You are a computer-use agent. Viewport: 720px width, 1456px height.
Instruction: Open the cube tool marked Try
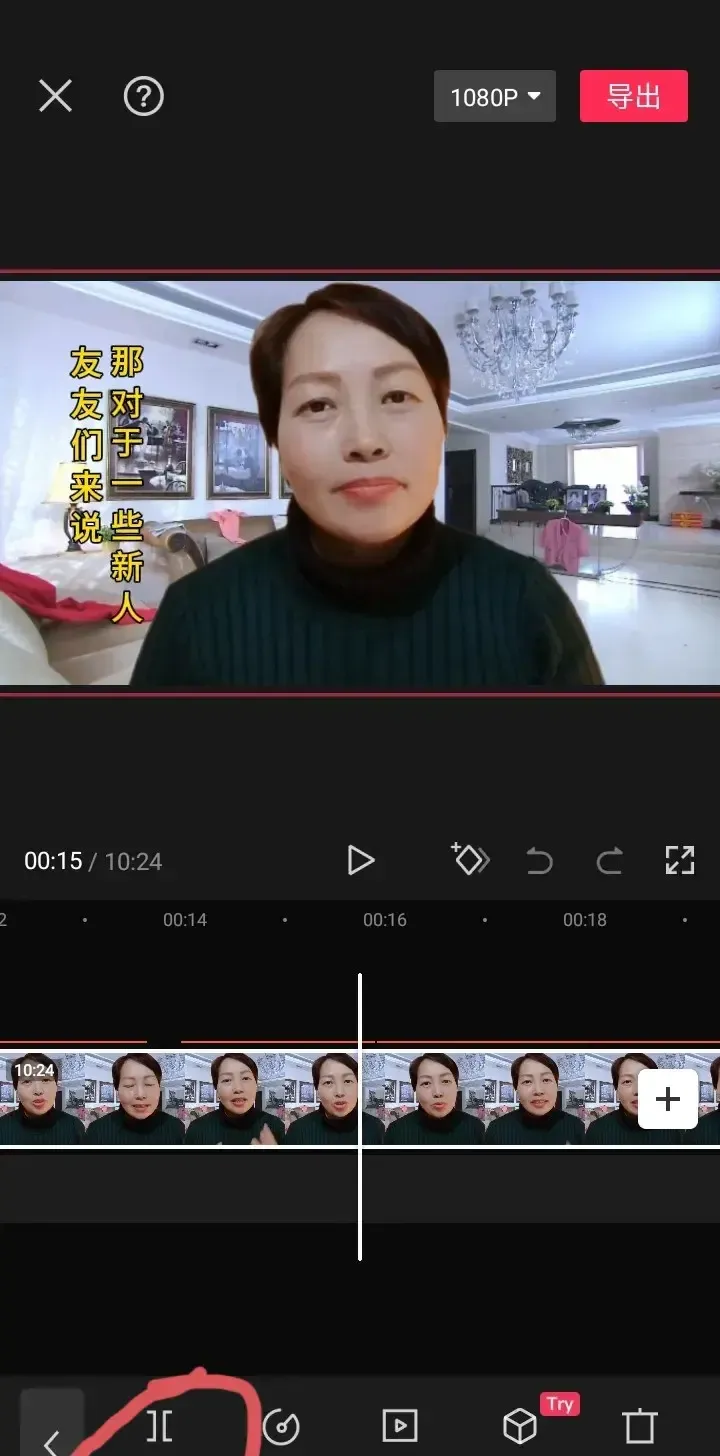pos(520,1426)
